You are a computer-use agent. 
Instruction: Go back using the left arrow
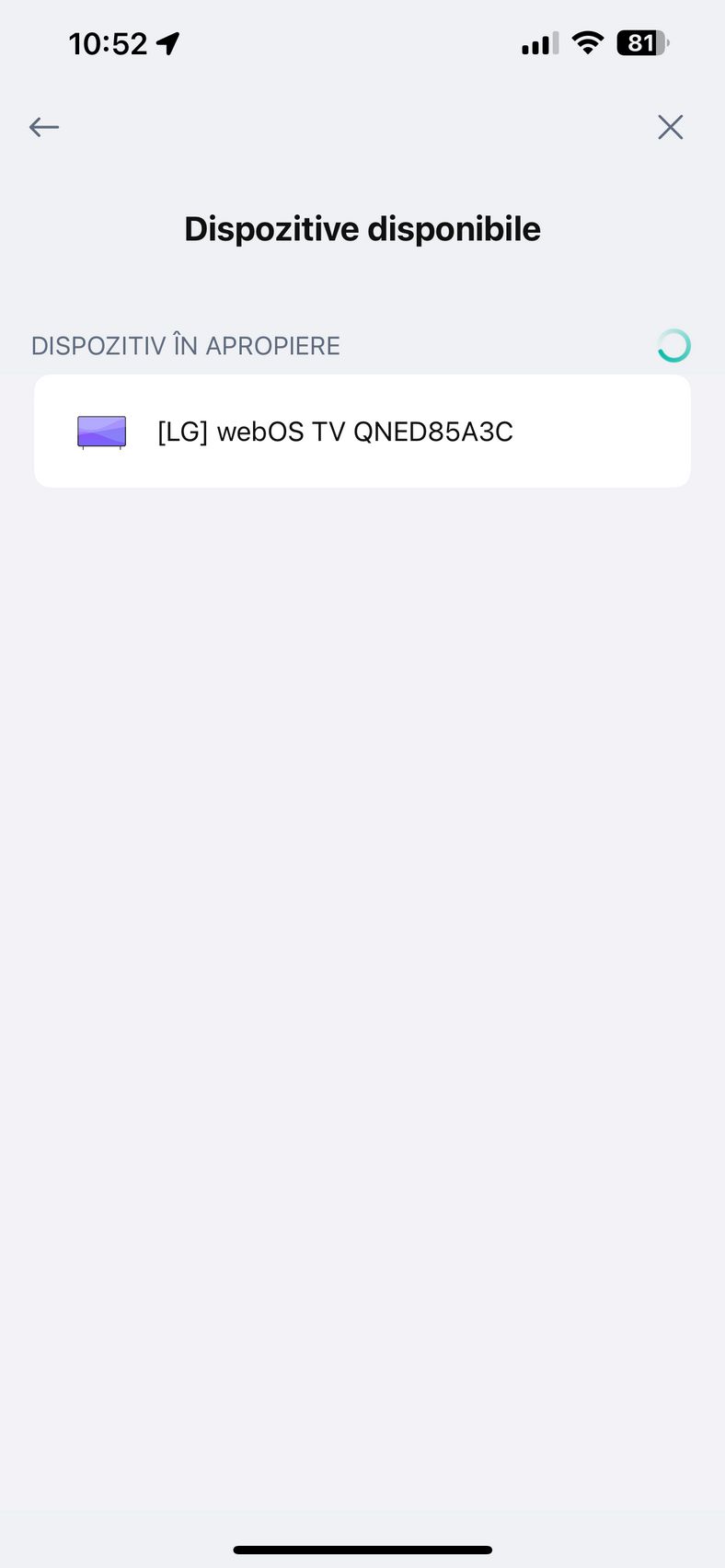pyautogui.click(x=43, y=127)
